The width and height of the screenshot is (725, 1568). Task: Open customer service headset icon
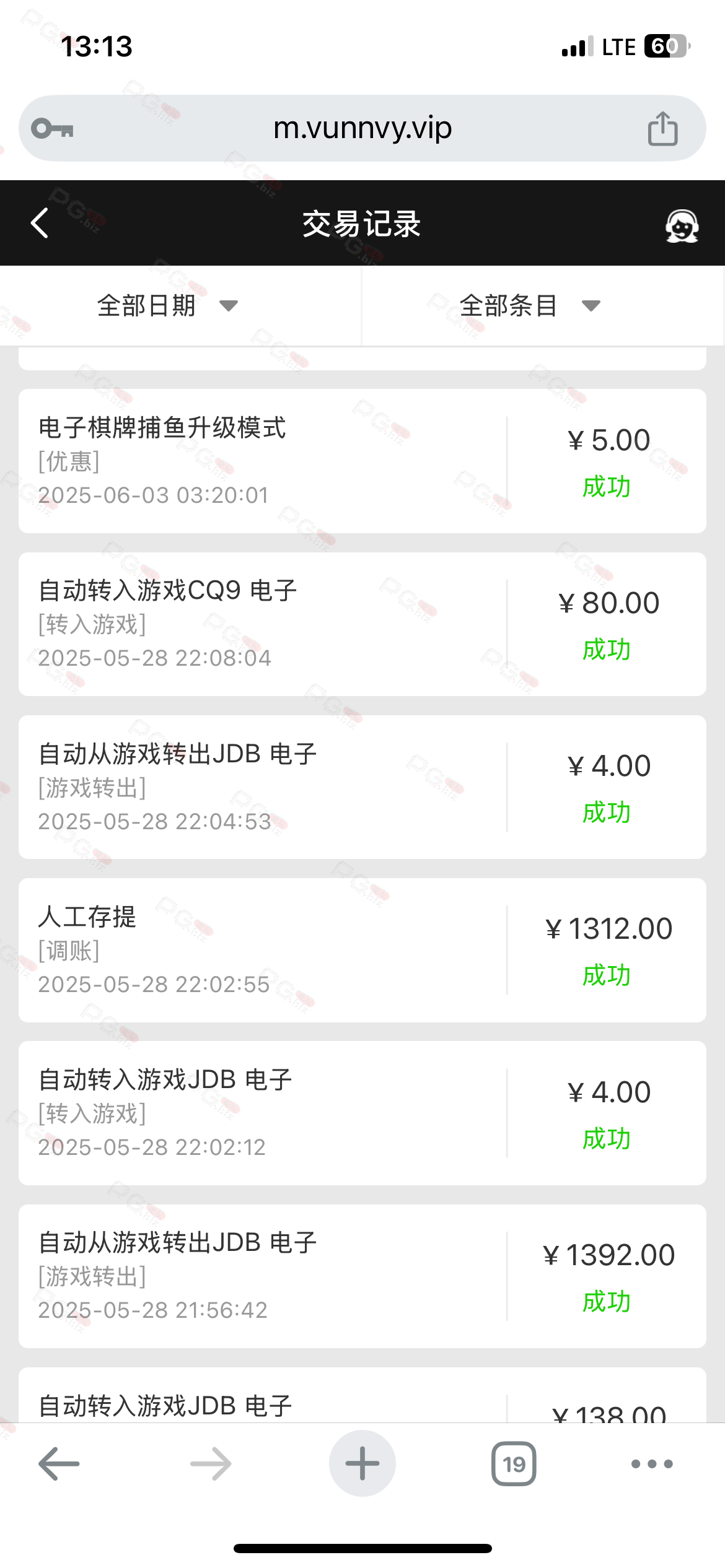coord(682,225)
